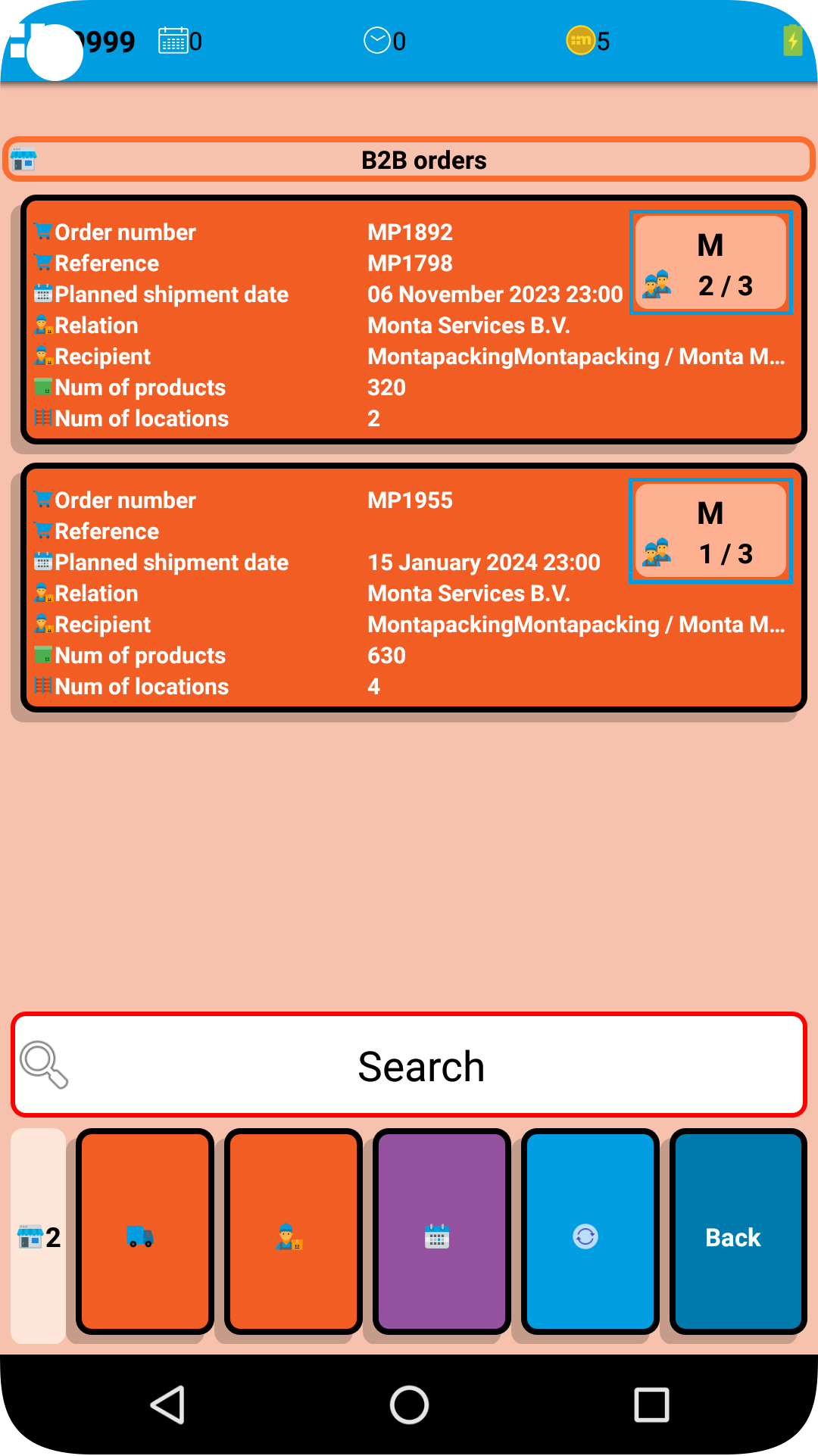Tap the orange truck button
This screenshot has height=1456, width=818.
(144, 1232)
